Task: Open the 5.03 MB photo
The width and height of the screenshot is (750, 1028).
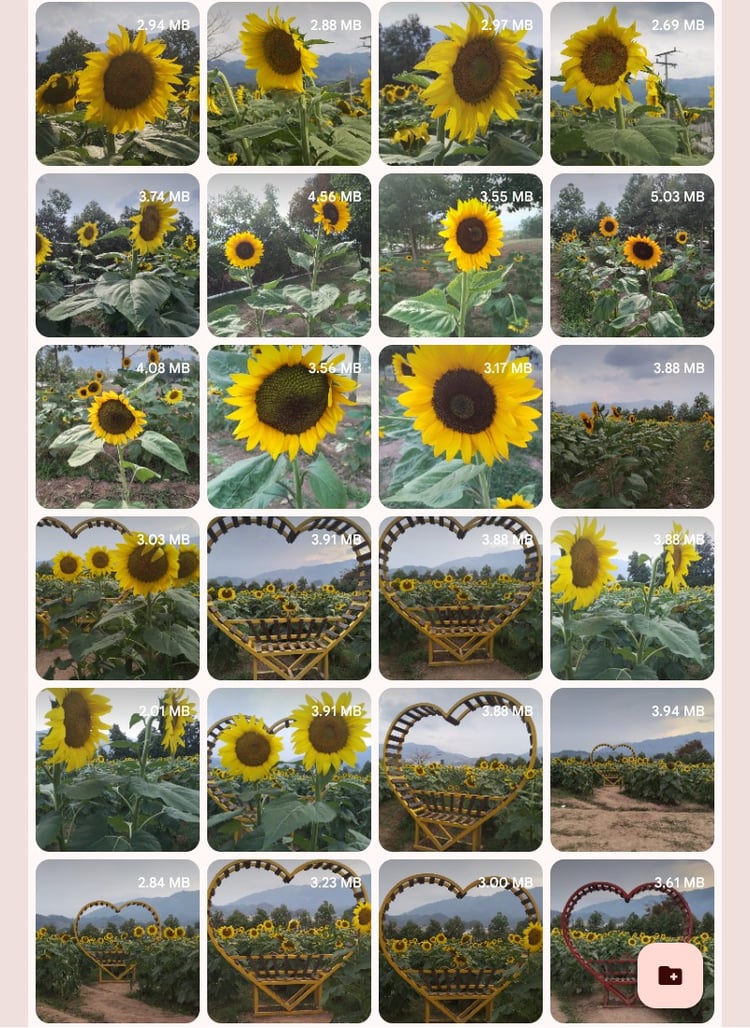Action: [632, 256]
